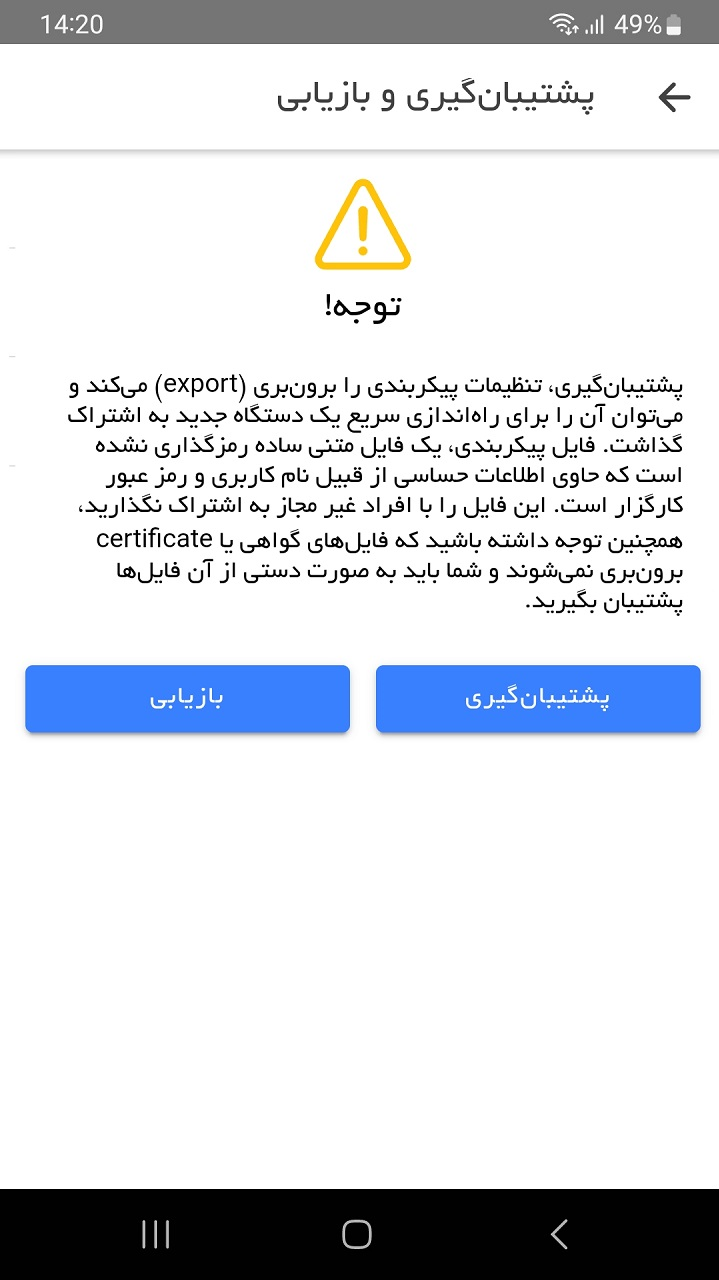Go back using the app bar arrow
Image resolution: width=719 pixels, height=1280 pixels.
[x=674, y=97]
